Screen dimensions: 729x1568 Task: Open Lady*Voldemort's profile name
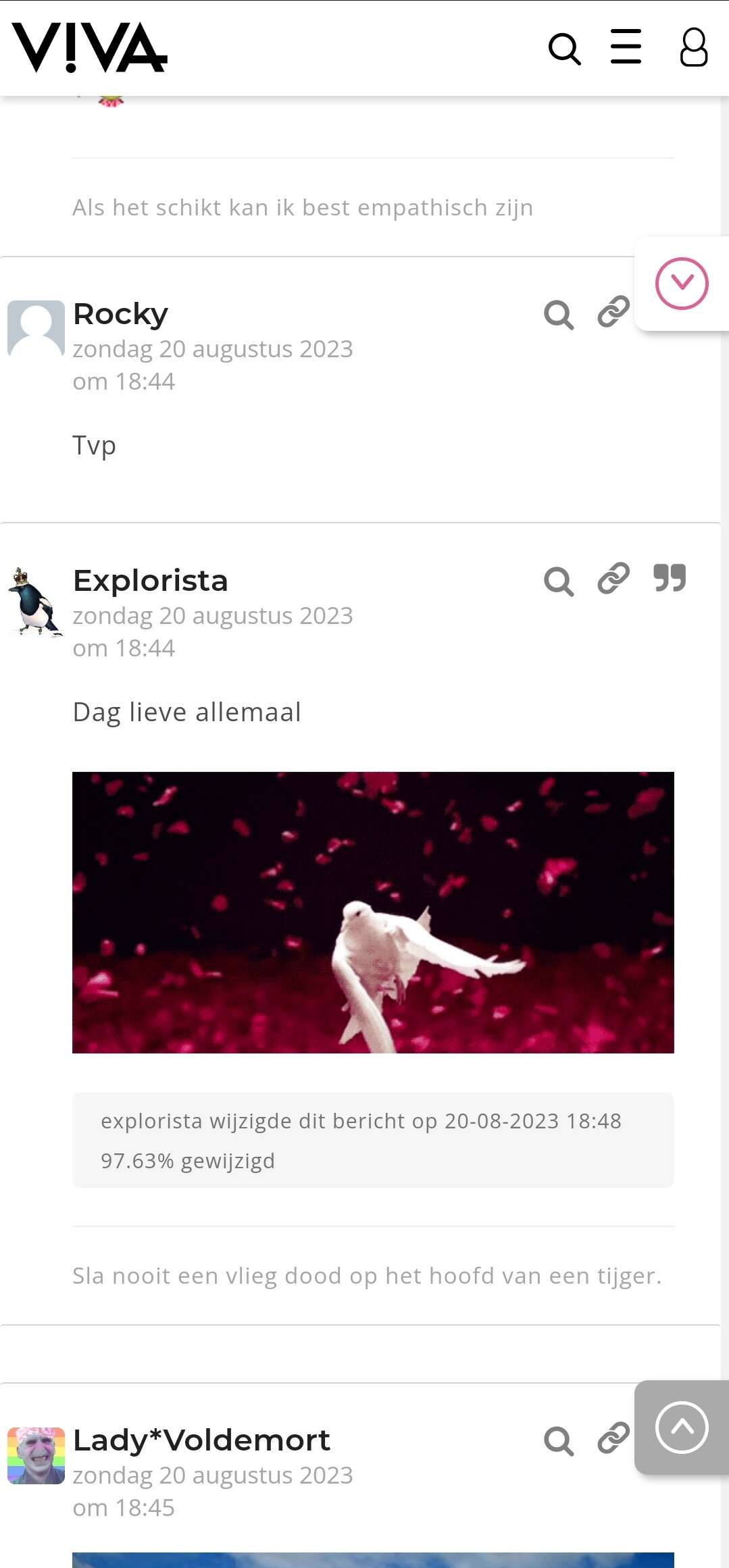[x=201, y=1440]
